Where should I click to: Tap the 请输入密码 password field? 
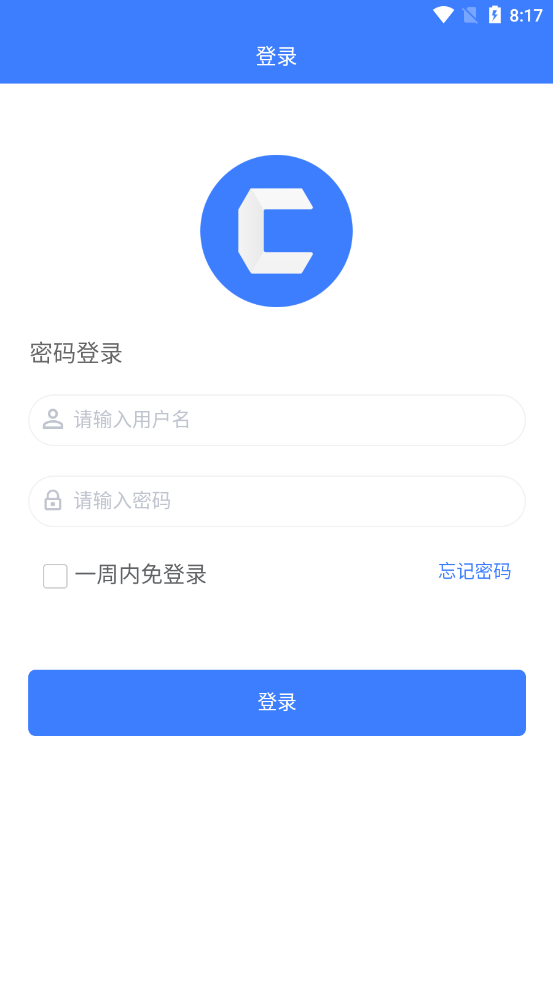point(276,501)
